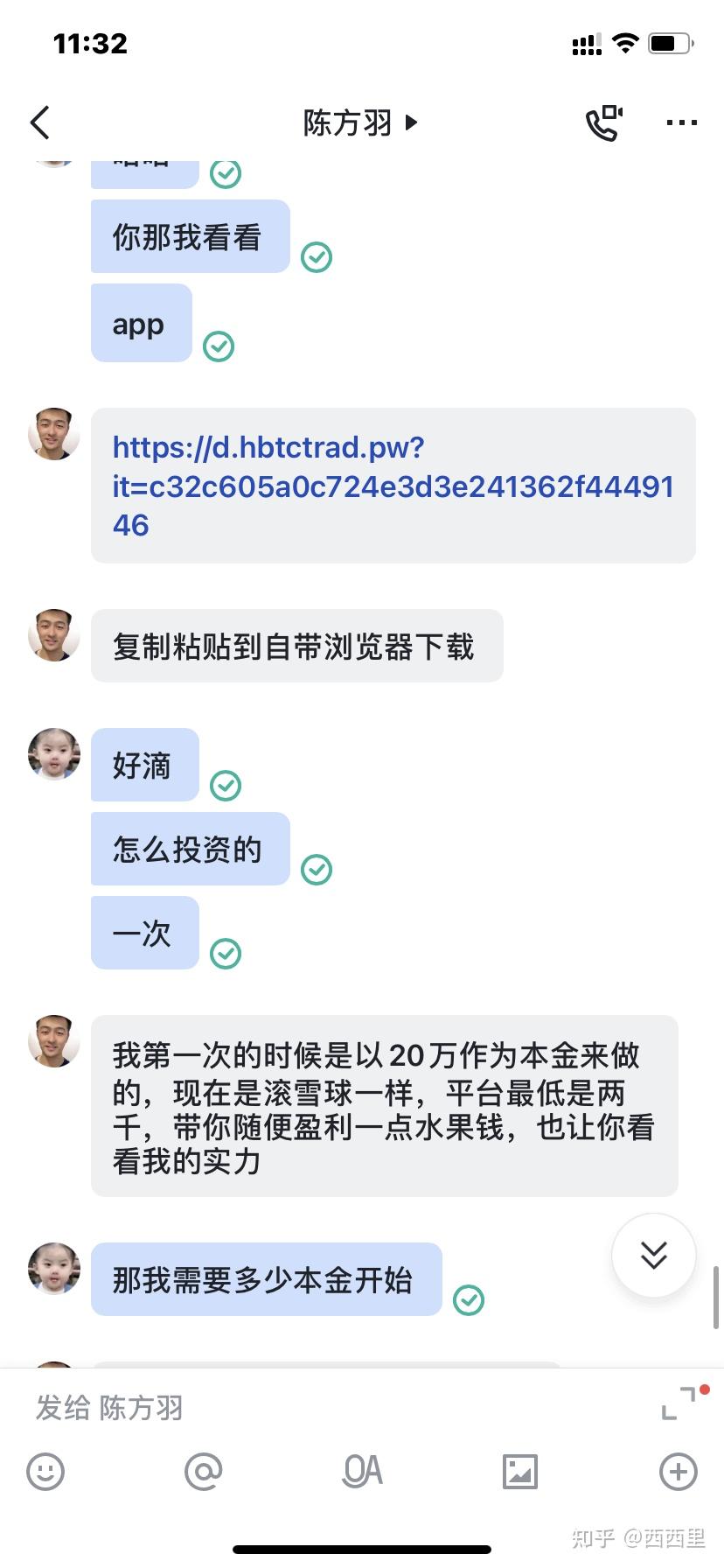Start a call with 陈方羽
This screenshot has height=1568, width=724.
click(604, 122)
